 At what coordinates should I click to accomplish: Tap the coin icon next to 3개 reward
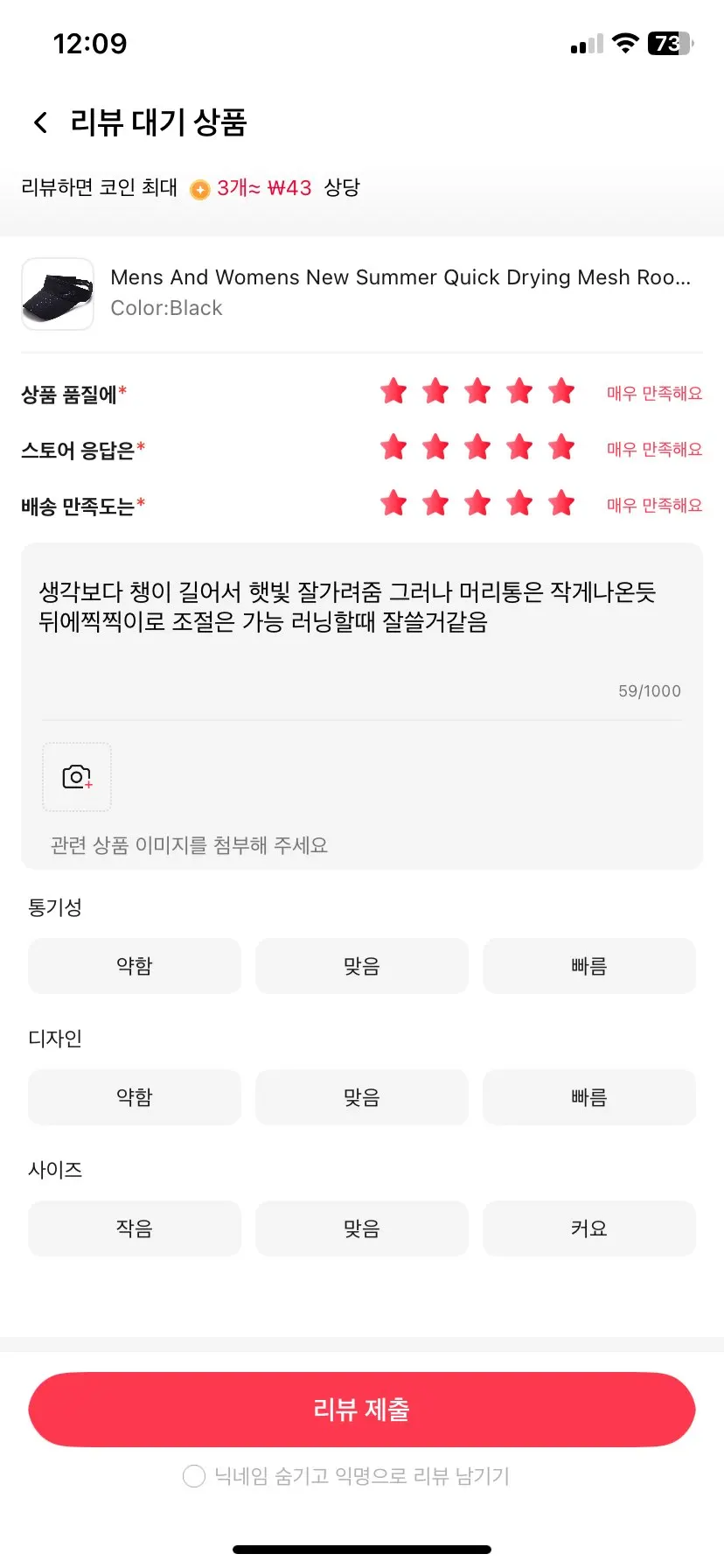[200, 188]
